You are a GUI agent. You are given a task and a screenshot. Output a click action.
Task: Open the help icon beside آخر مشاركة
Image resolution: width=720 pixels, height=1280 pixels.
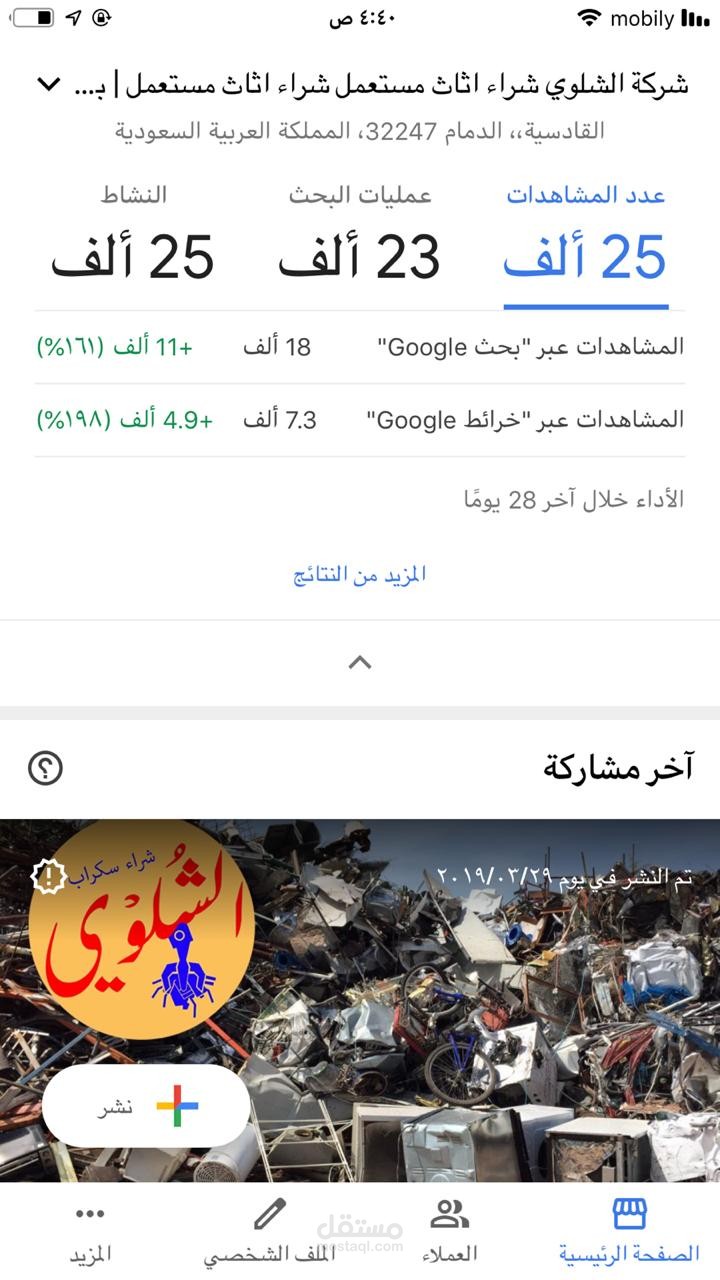pyautogui.click(x=45, y=768)
